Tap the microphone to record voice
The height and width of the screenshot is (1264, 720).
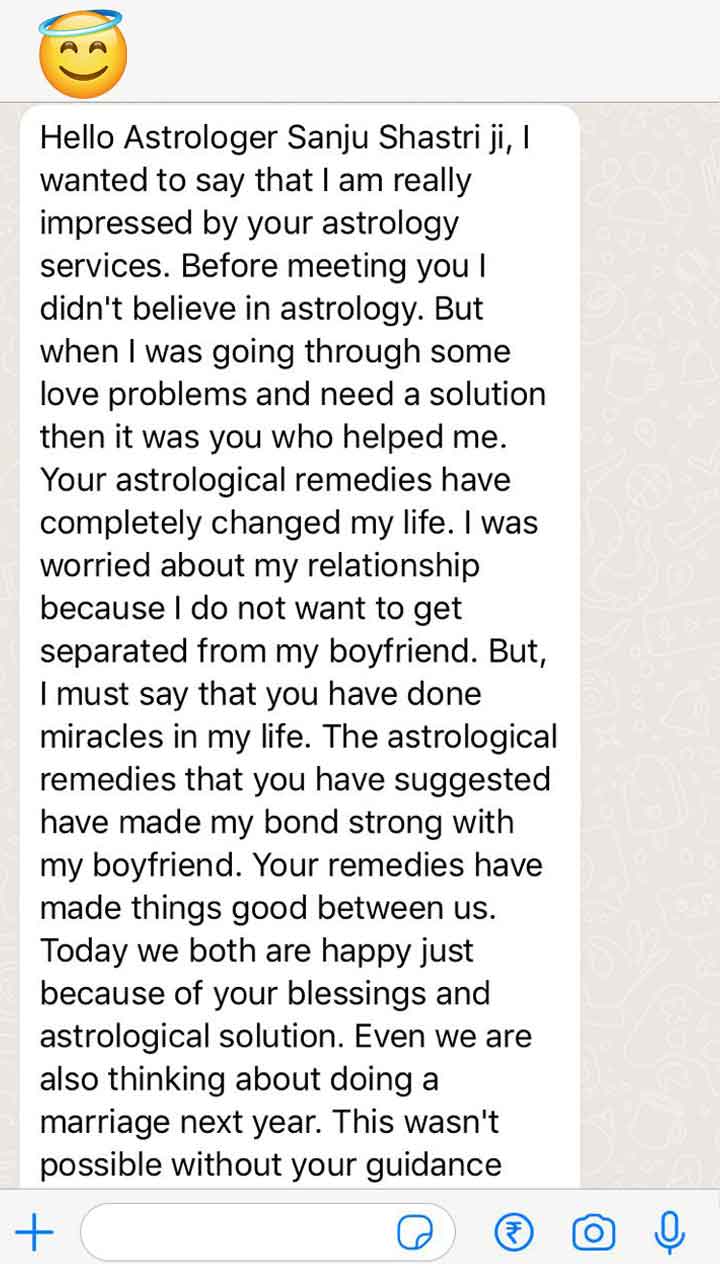[x=669, y=1232]
